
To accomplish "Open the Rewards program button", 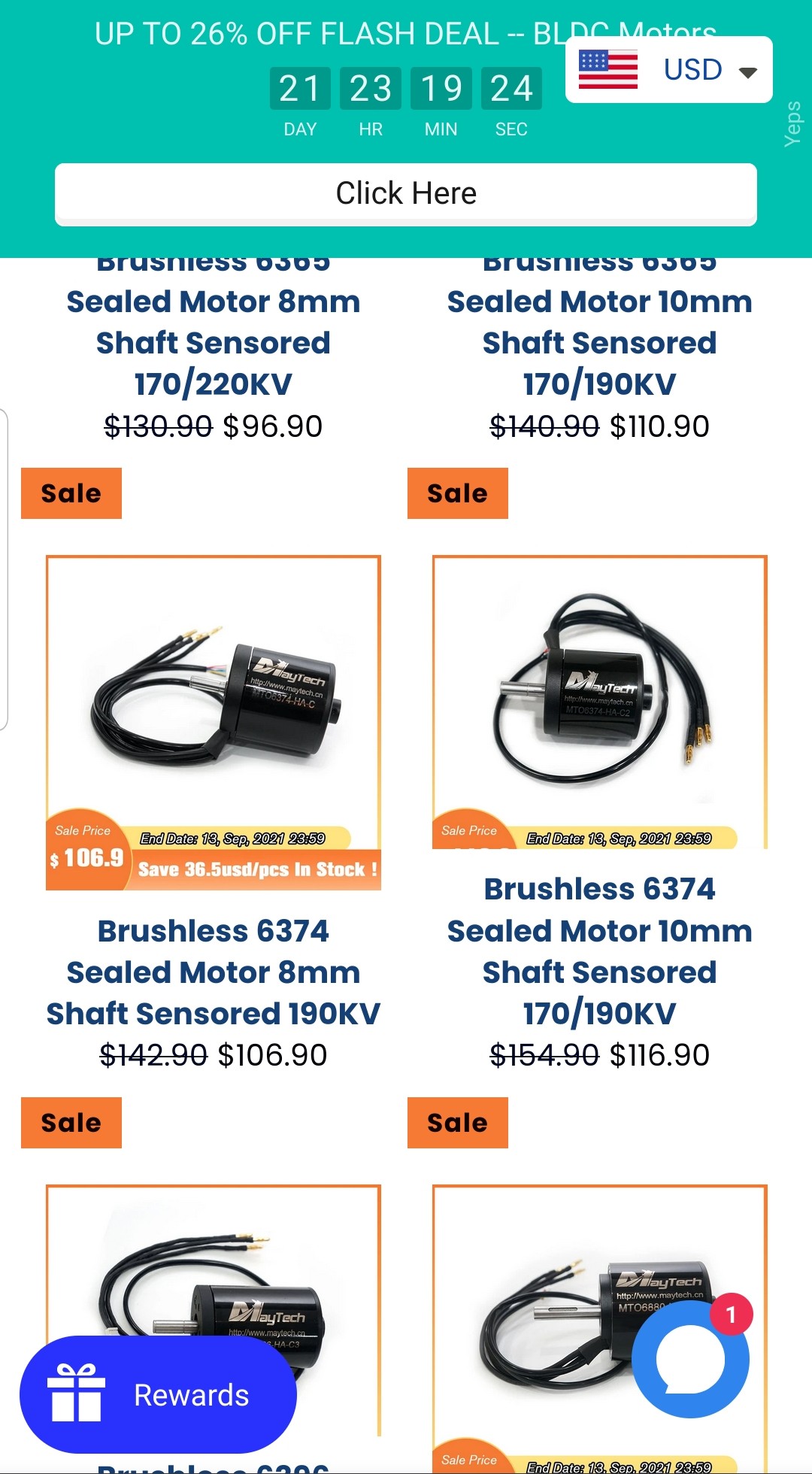I will (158, 1395).
